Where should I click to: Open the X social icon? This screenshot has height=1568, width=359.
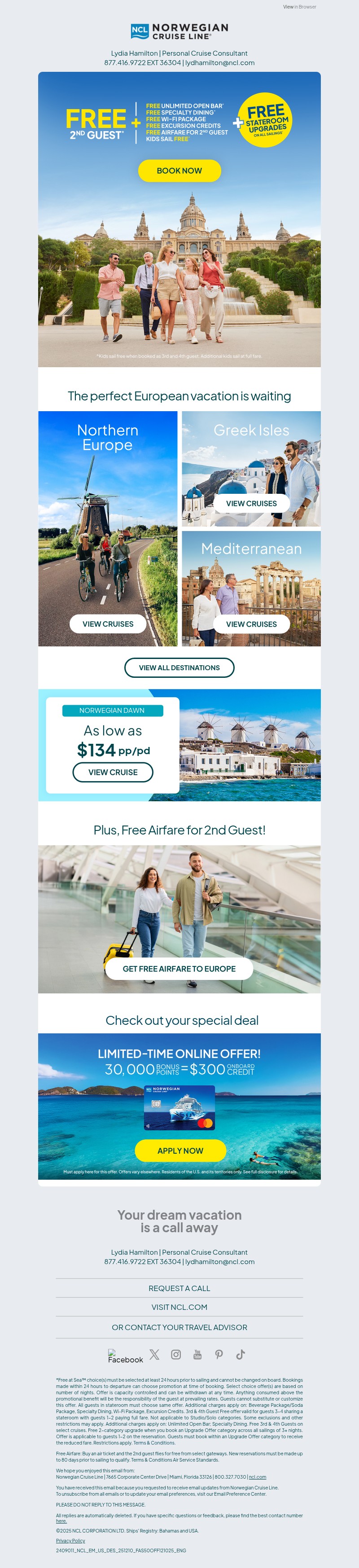pos(154,1354)
